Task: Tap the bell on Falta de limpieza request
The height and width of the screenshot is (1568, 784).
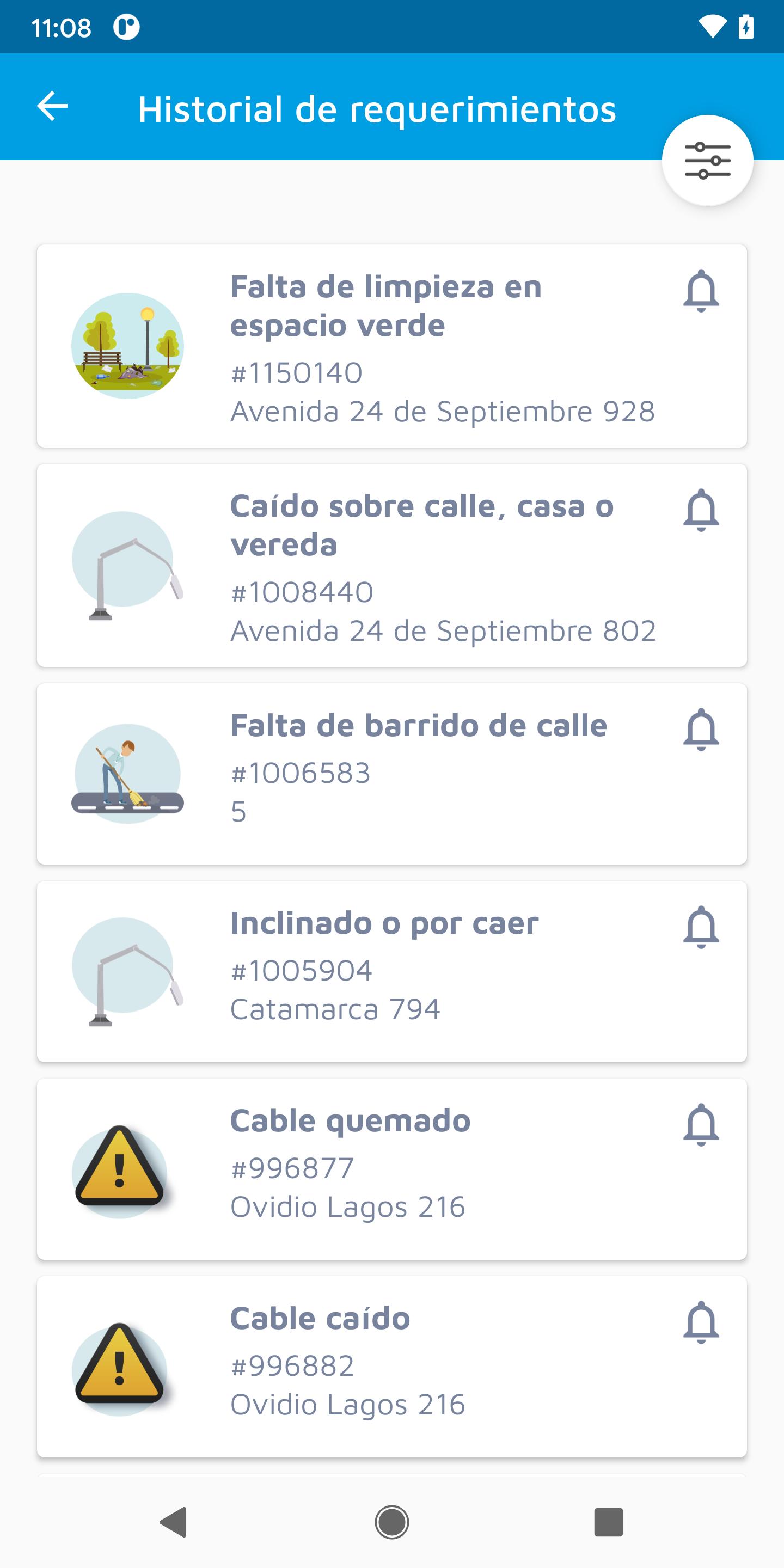Action: 701,291
